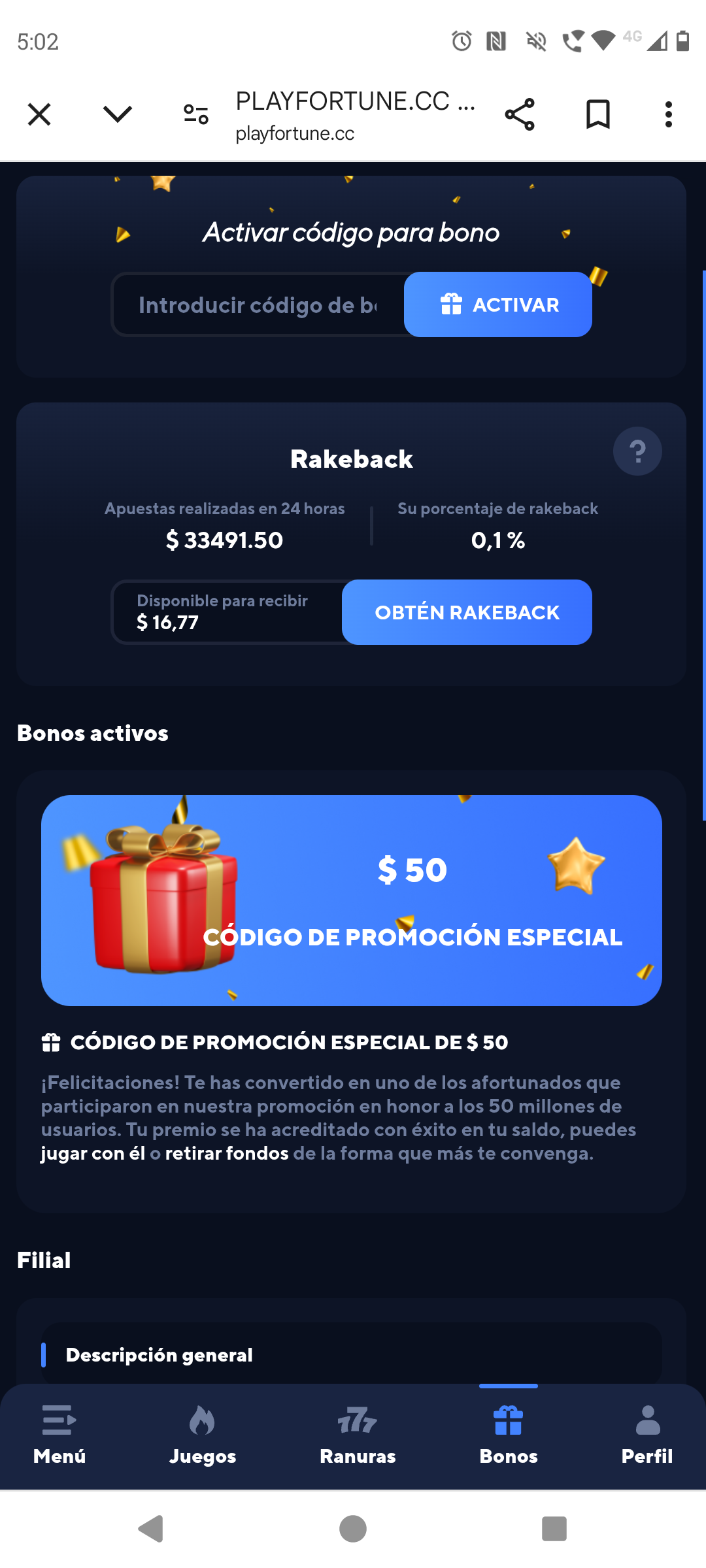Follow the 'retirar fondos' link

227,1153
